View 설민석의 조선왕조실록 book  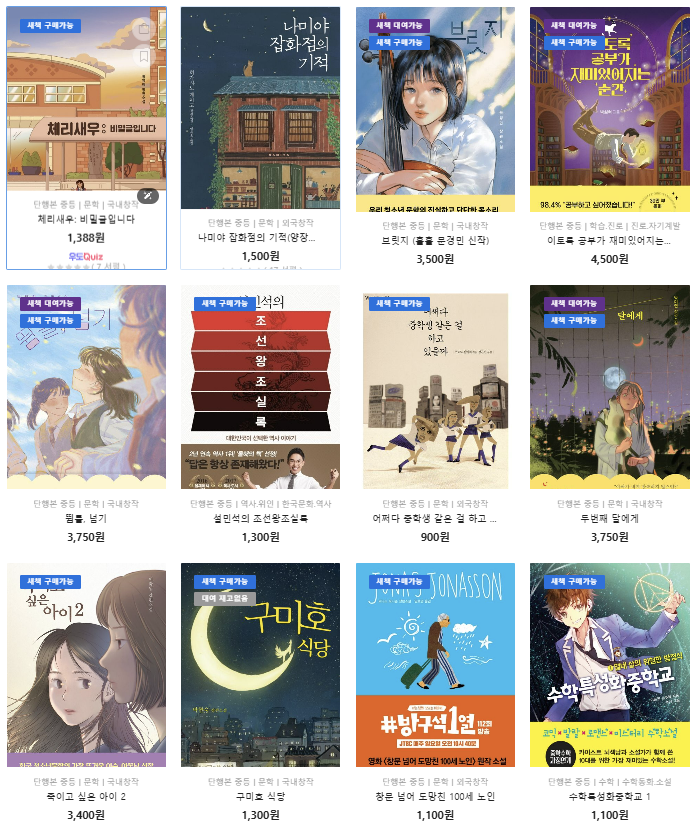(x=260, y=387)
